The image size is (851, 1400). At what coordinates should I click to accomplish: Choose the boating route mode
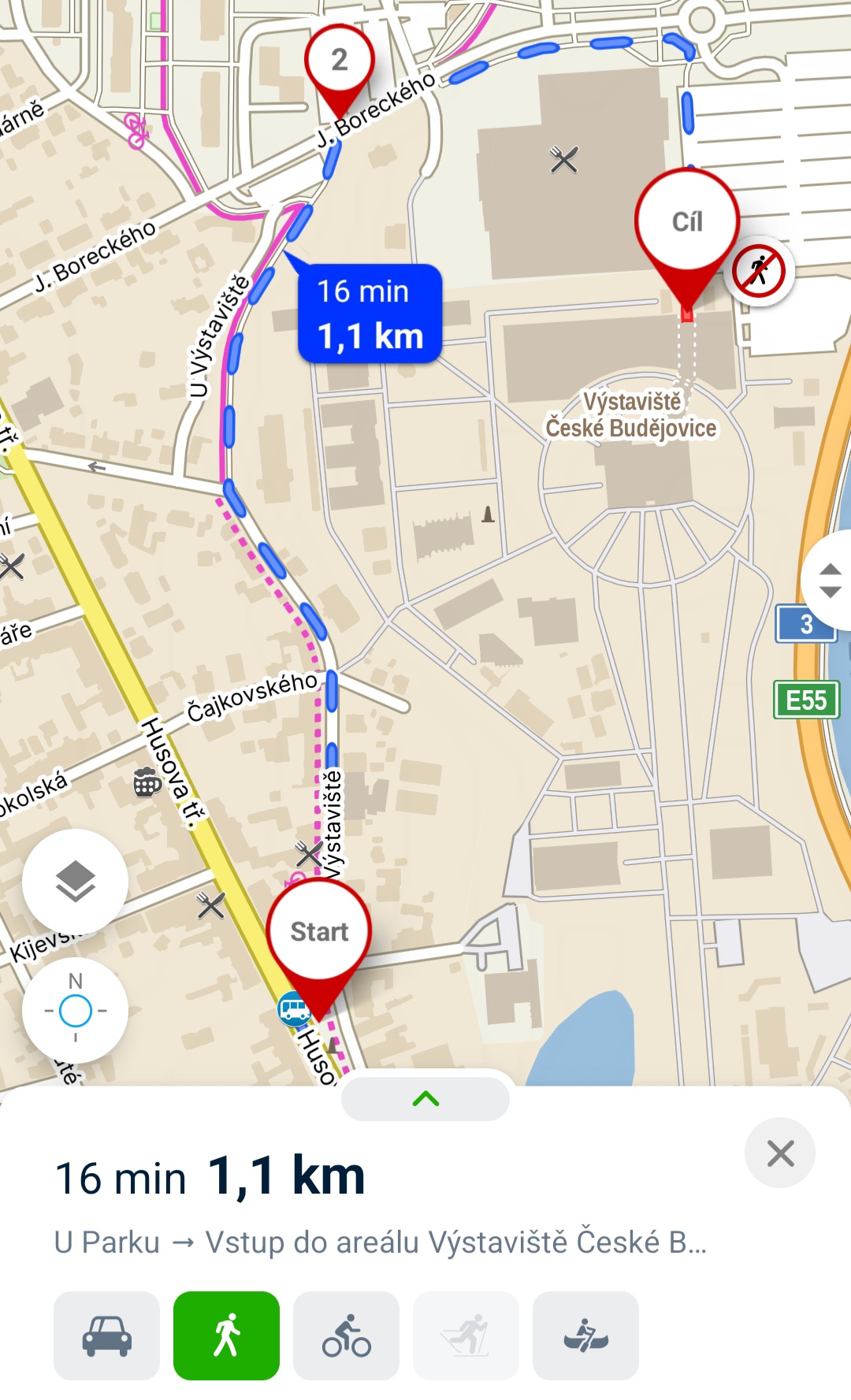(x=585, y=1336)
